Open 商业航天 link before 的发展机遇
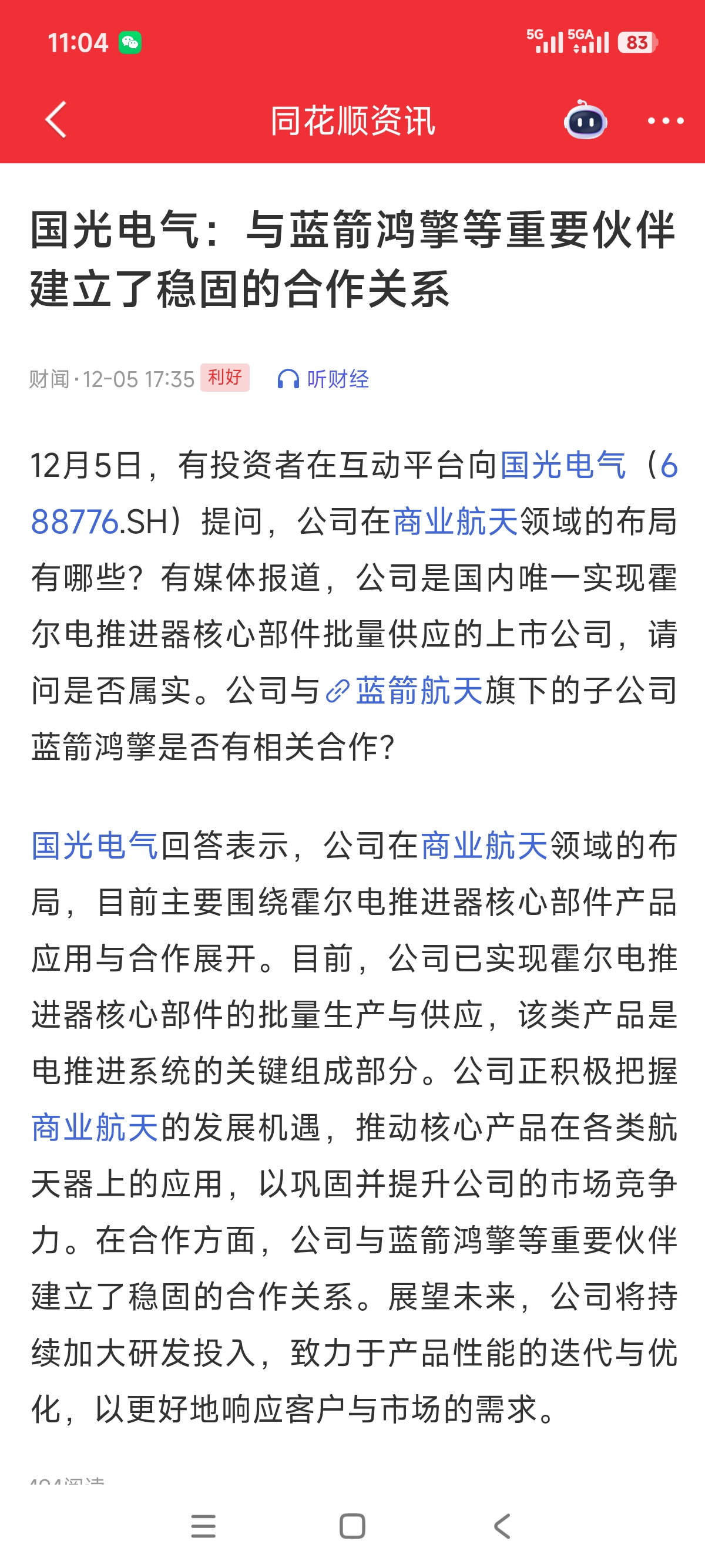705x1568 pixels. tap(95, 1128)
